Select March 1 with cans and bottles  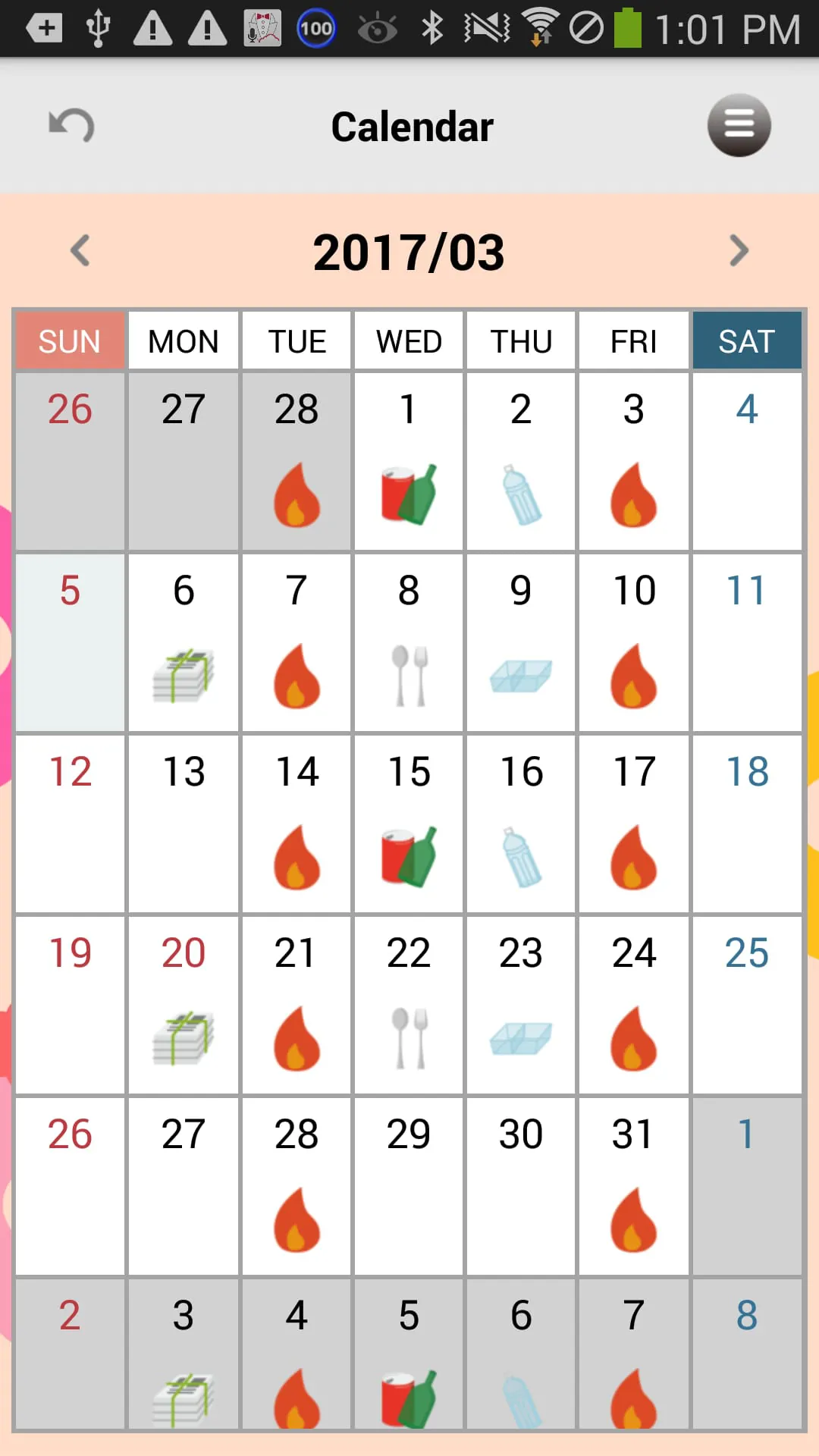[409, 461]
